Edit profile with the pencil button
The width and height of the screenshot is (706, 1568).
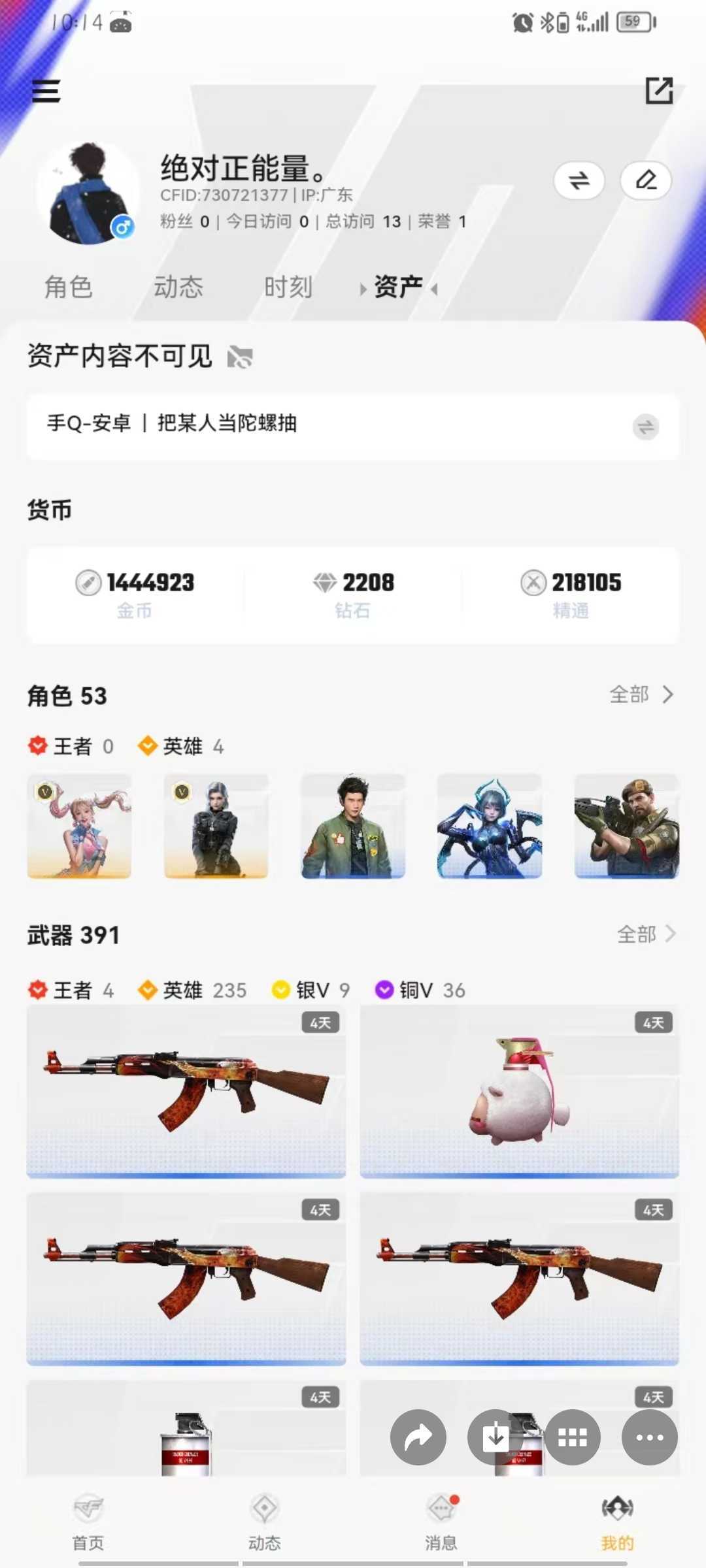click(645, 180)
